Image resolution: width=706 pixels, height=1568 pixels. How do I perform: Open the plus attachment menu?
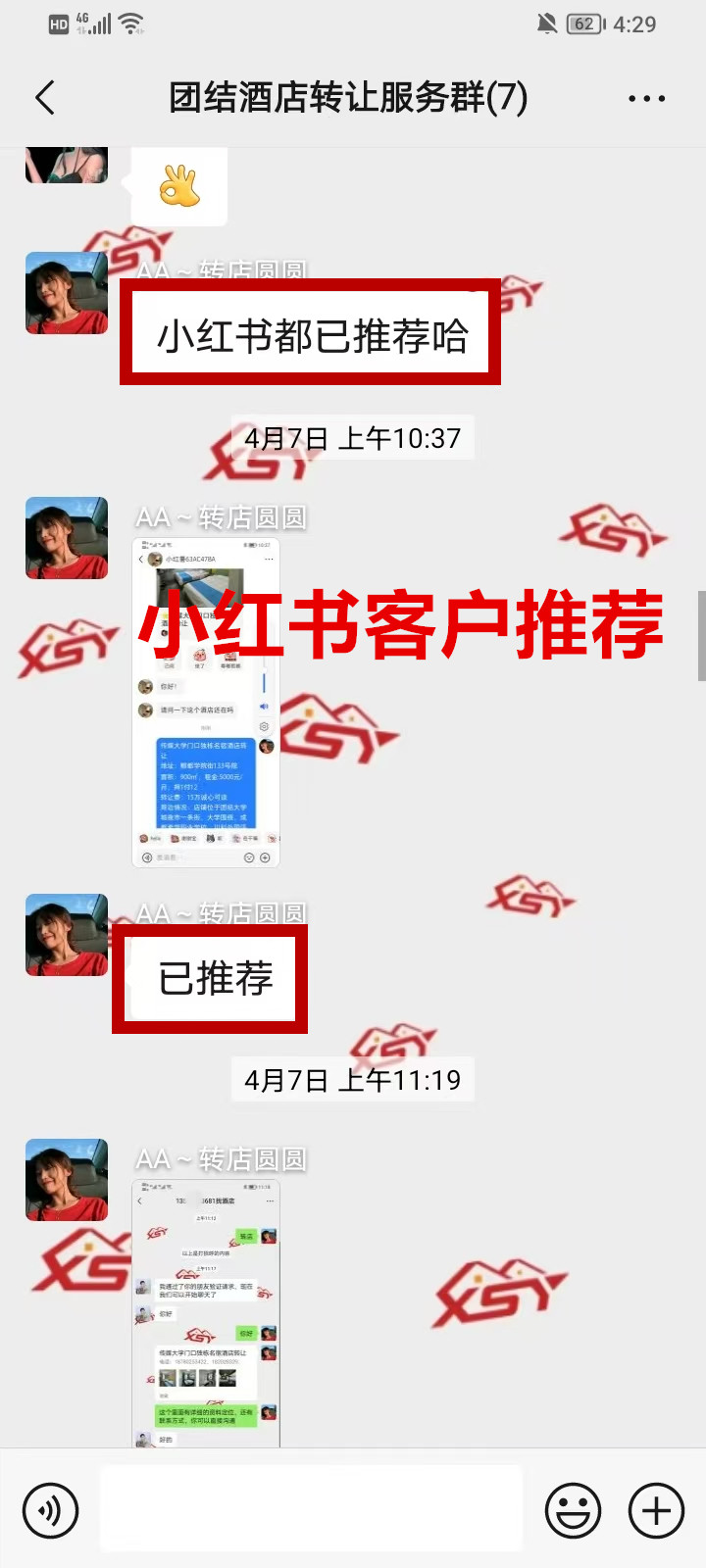point(656,1510)
